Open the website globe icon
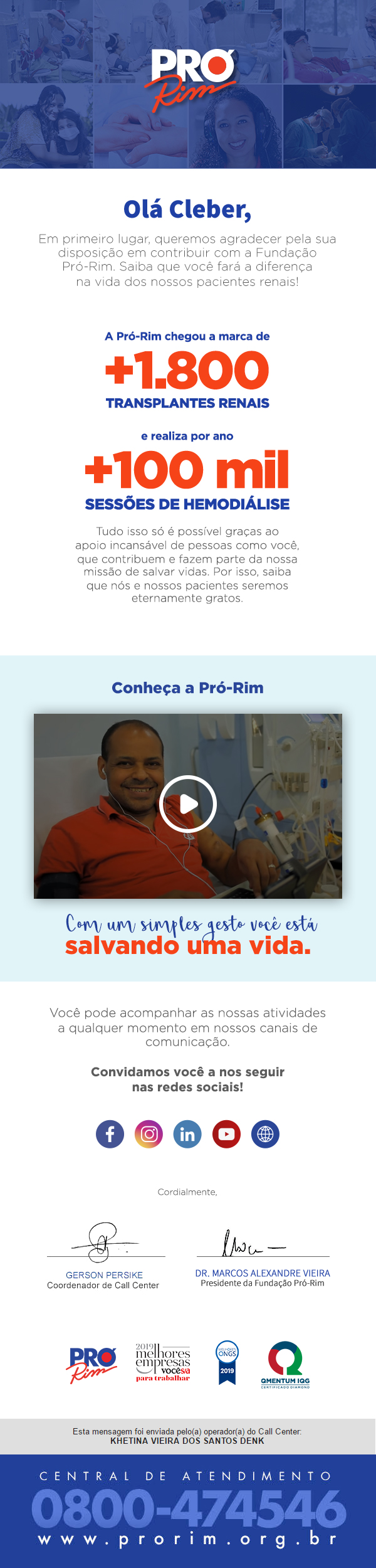The width and height of the screenshot is (376, 1568). pyautogui.click(x=265, y=1134)
